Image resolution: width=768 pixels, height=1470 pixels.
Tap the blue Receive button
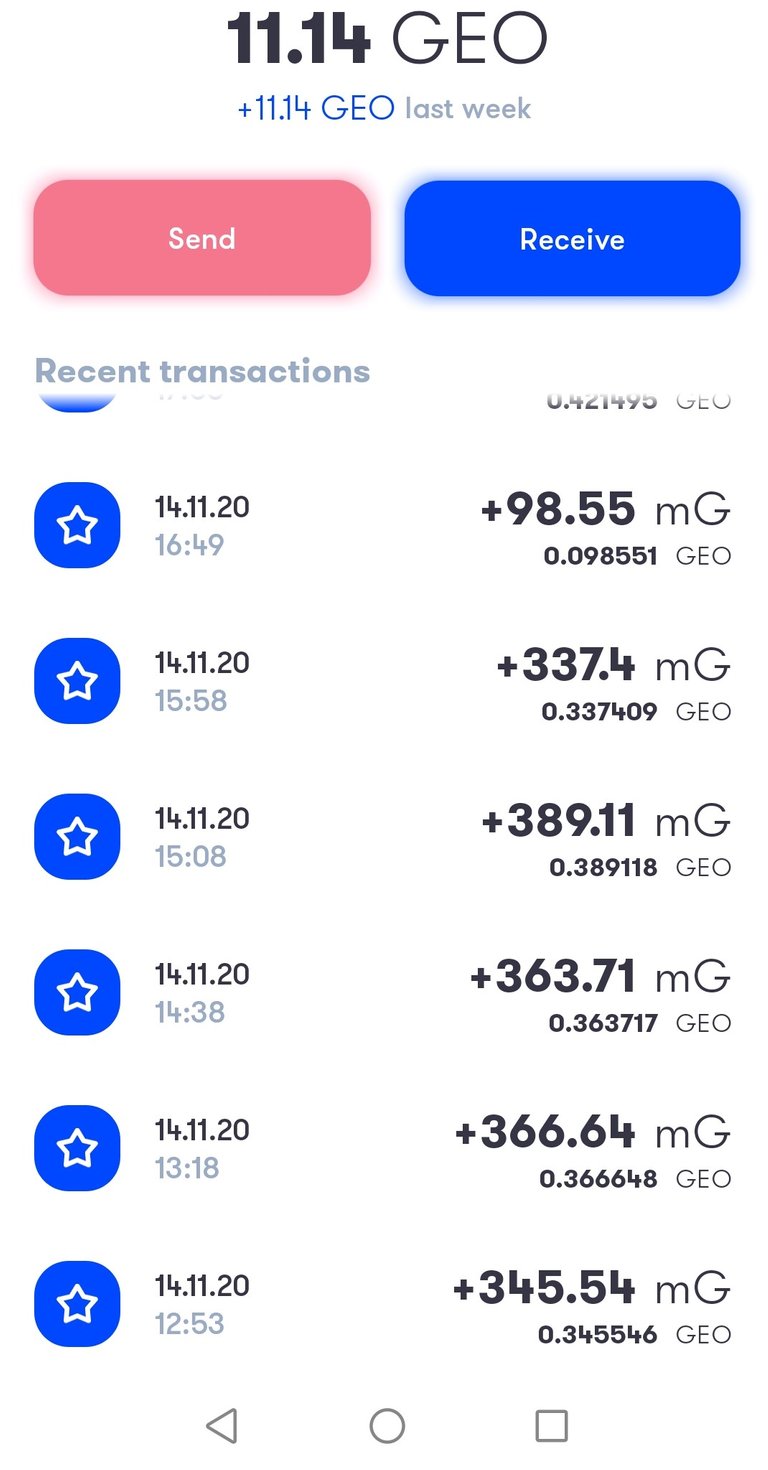click(572, 238)
